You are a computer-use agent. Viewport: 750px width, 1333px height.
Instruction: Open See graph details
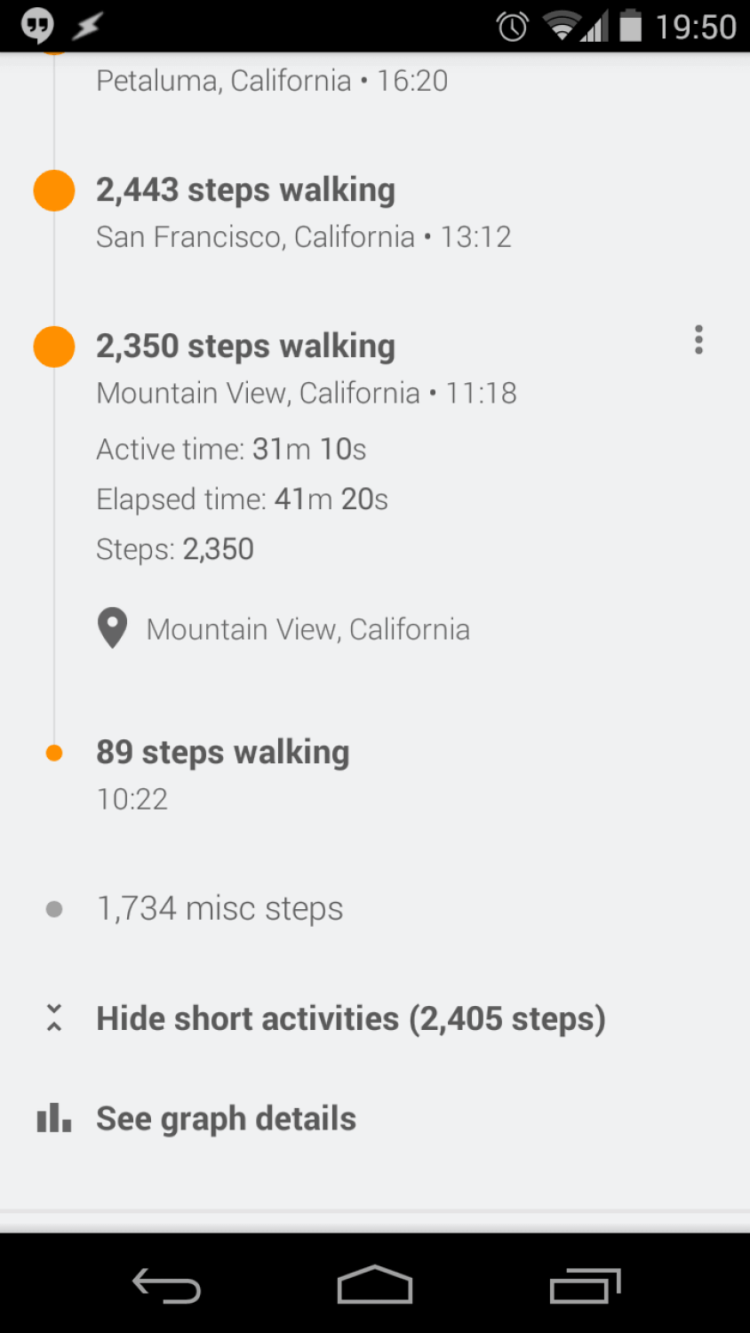225,1117
